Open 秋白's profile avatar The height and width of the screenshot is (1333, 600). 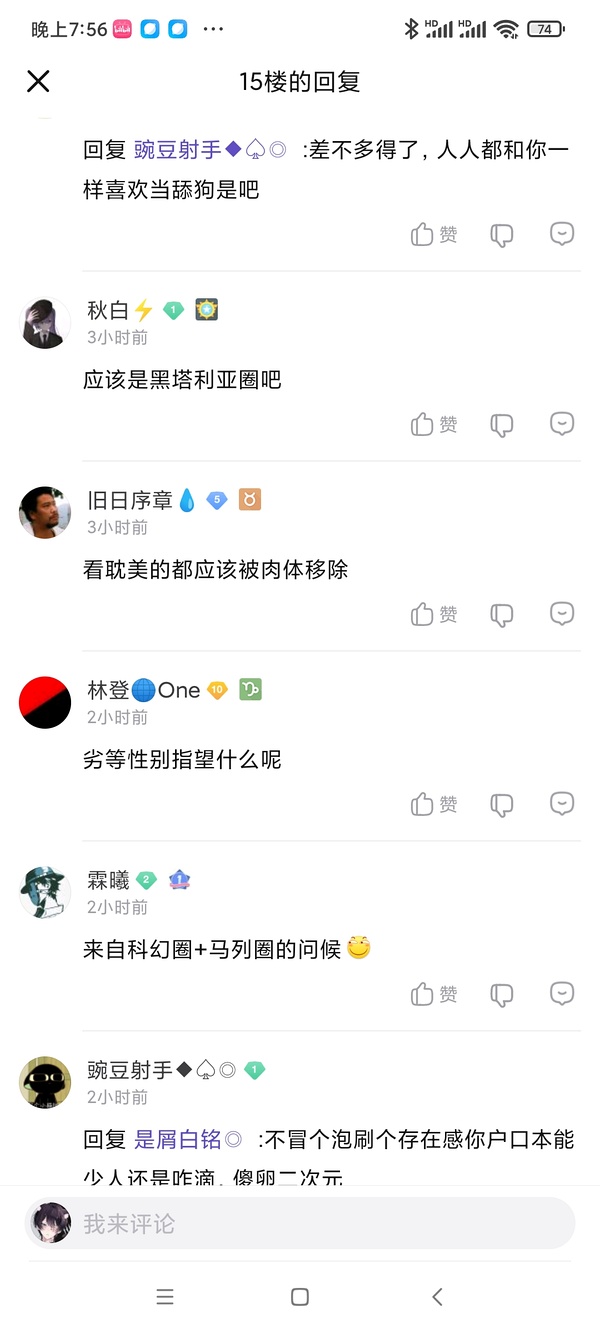[x=45, y=322]
